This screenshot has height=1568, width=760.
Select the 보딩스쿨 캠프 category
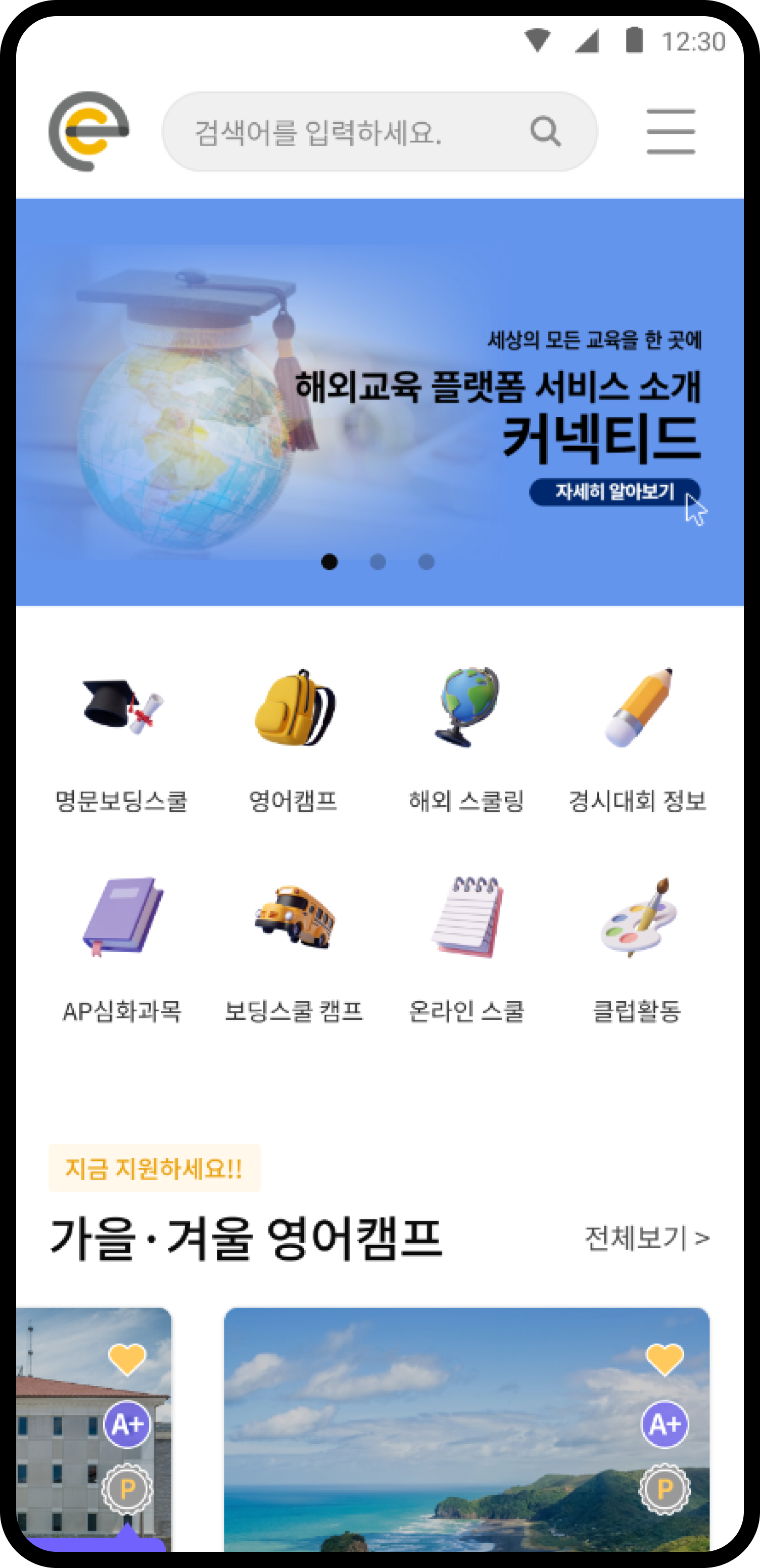(294, 951)
